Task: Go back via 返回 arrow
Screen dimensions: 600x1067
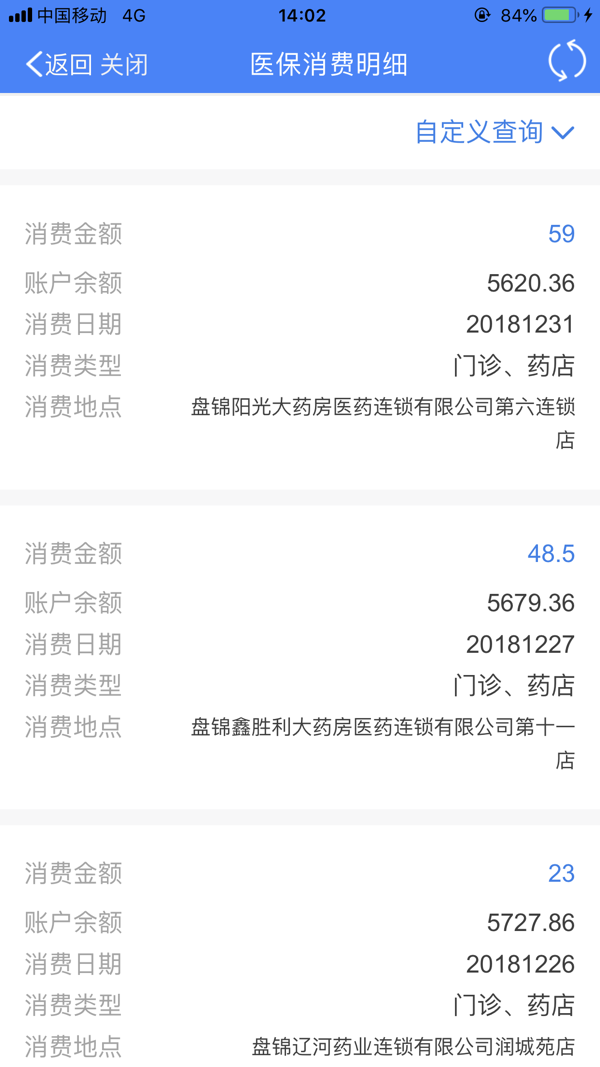Action: (57, 65)
